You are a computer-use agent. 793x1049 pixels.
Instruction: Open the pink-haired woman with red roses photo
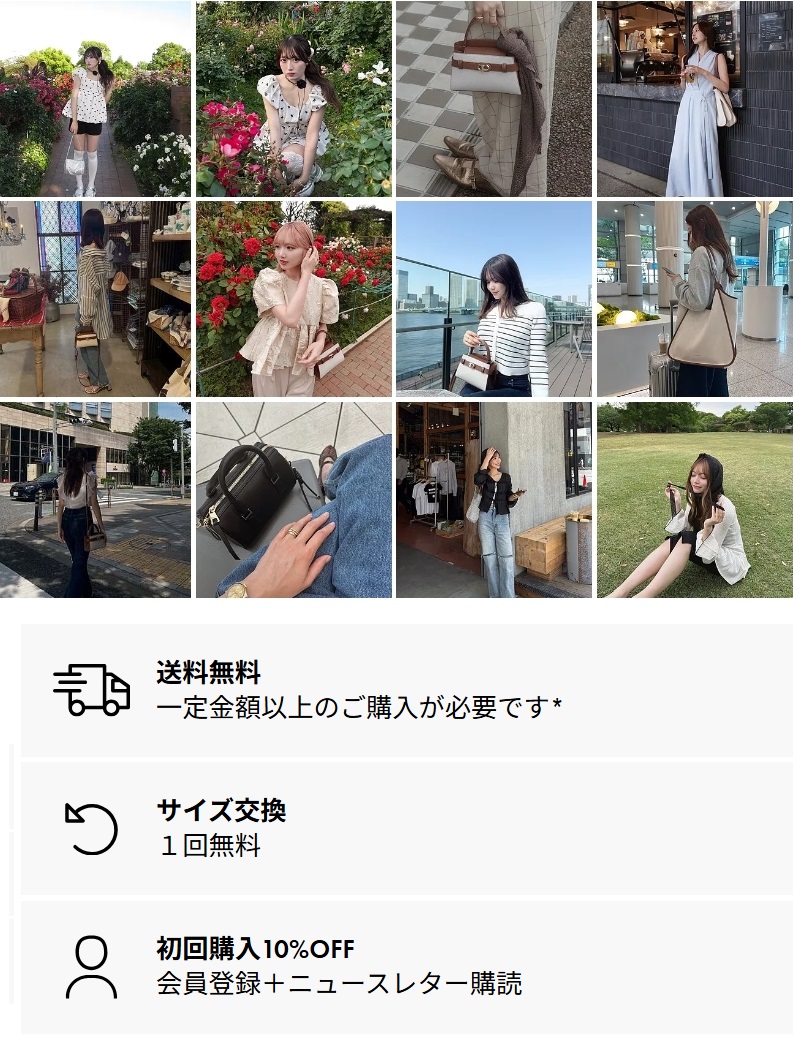[x=295, y=297]
